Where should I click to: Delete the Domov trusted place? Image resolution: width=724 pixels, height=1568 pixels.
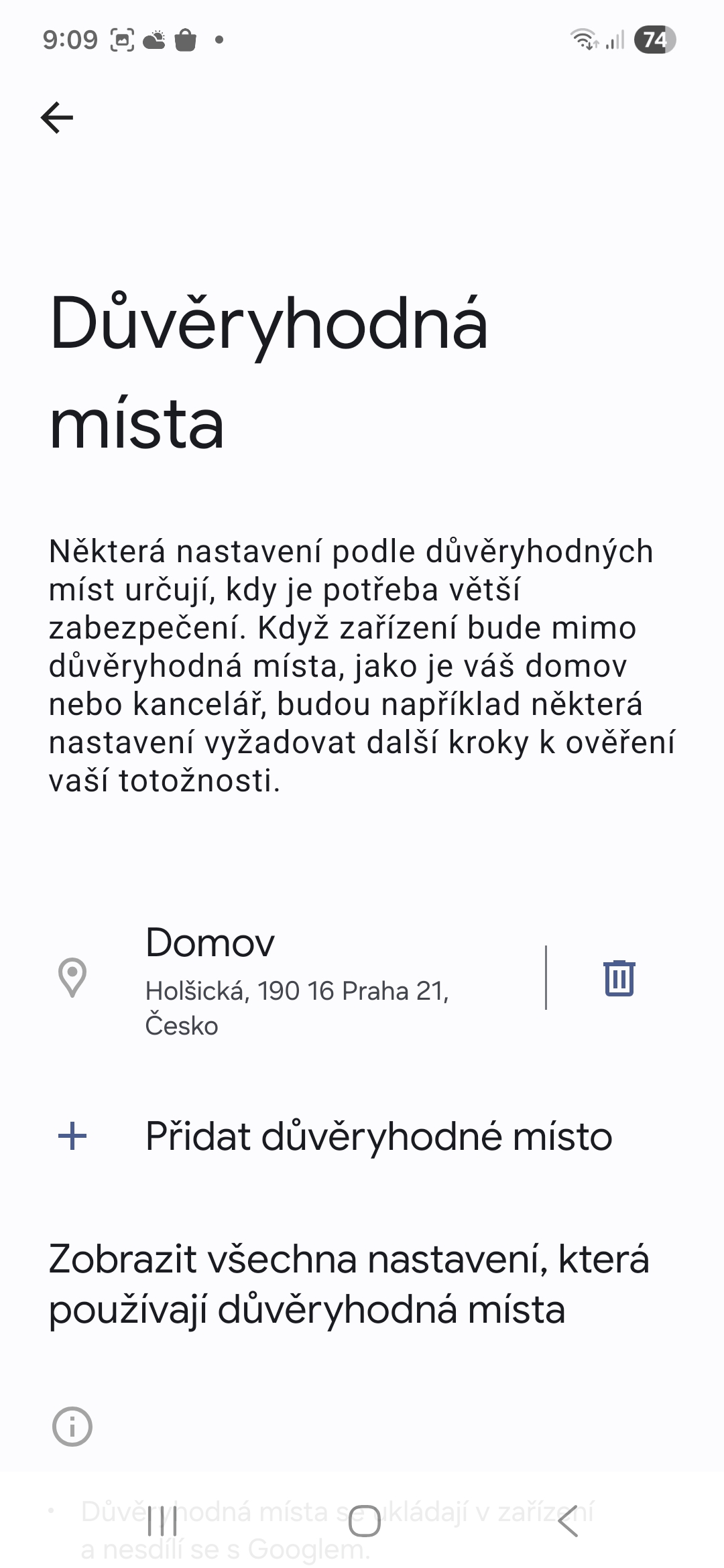tap(619, 978)
